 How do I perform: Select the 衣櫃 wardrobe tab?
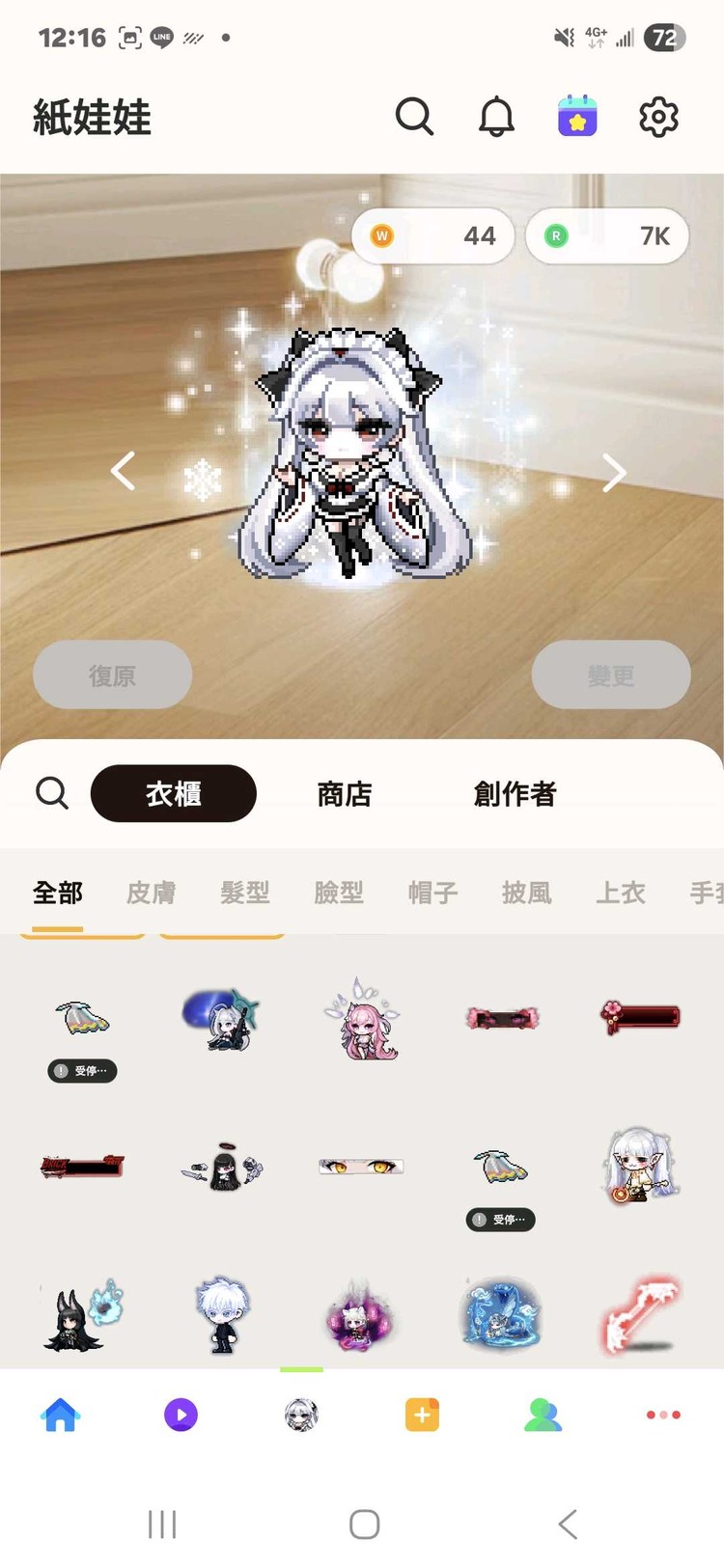pyautogui.click(x=174, y=794)
